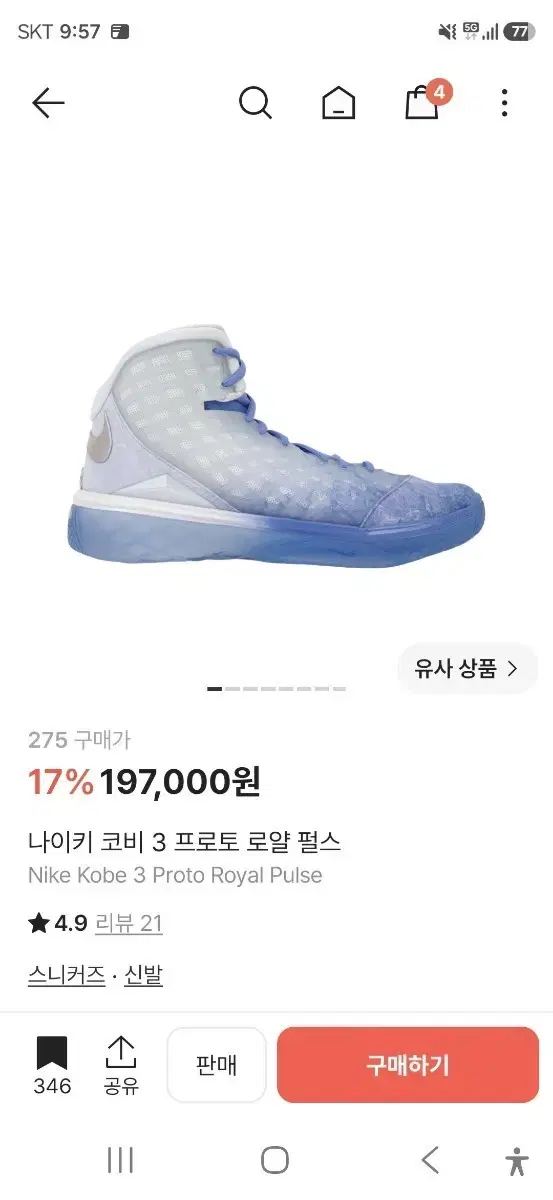This screenshot has height=1200, width=553.
Task: Open the three-dot overflow menu
Action: tap(505, 102)
